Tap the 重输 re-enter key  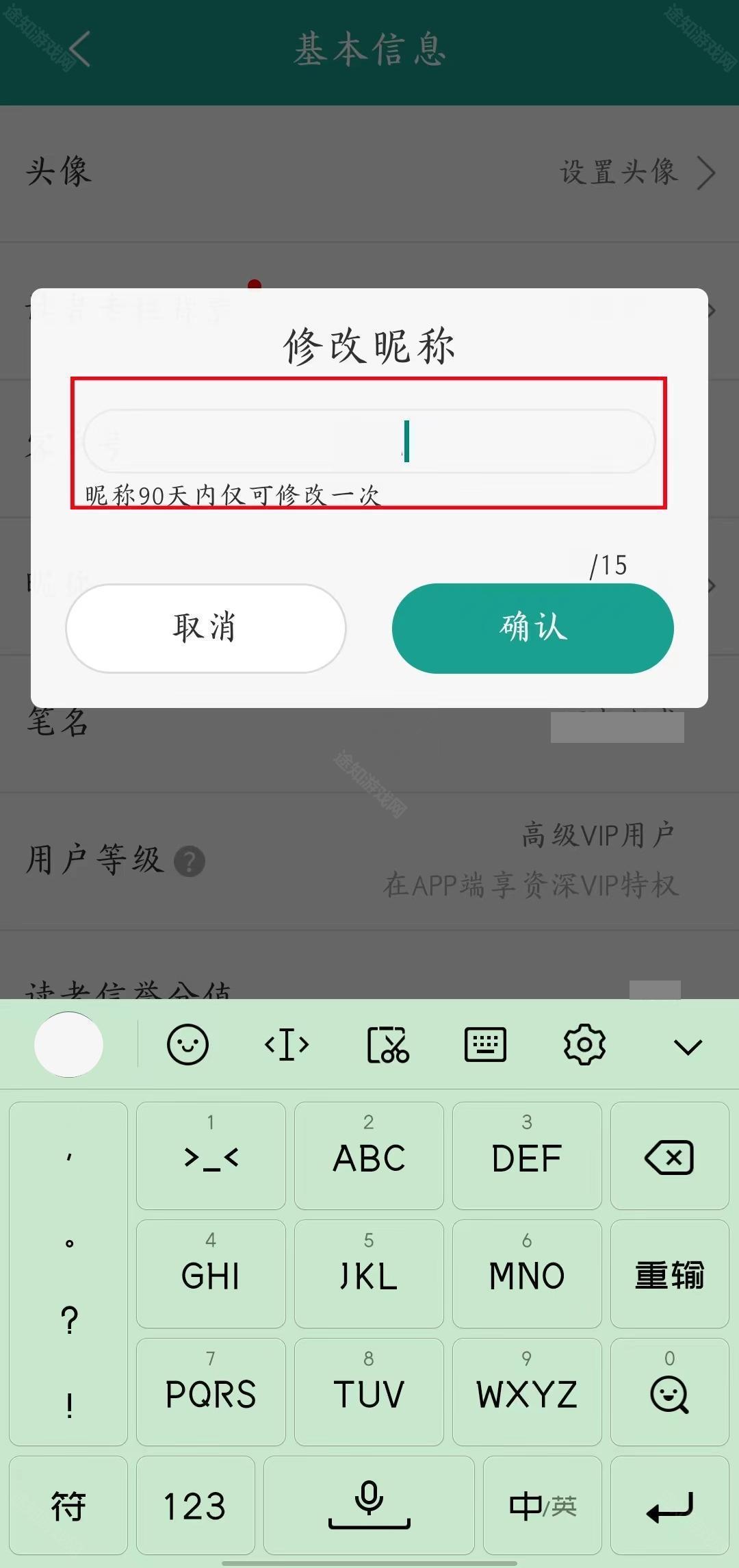[x=669, y=1274]
